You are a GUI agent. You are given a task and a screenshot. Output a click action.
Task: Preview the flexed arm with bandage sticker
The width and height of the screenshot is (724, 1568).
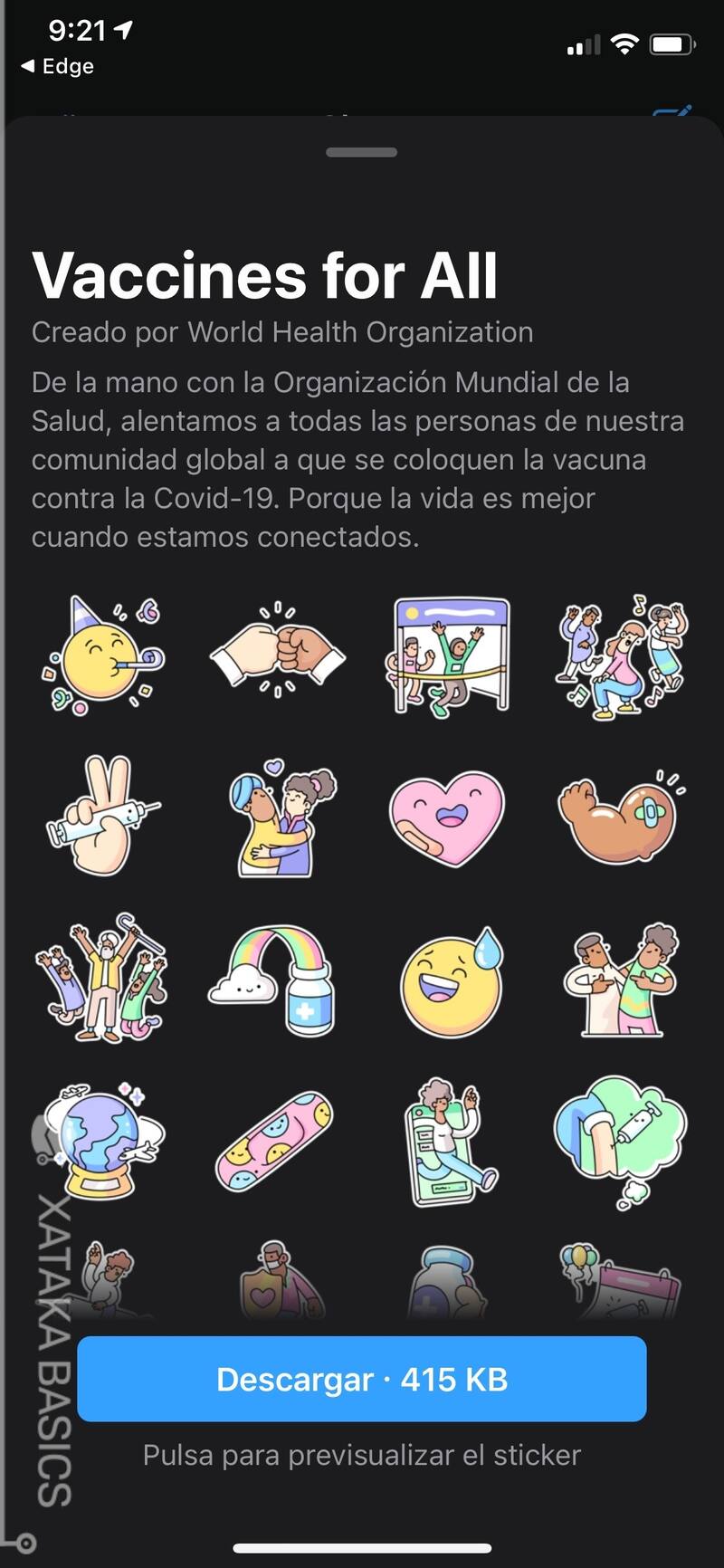tap(620, 817)
